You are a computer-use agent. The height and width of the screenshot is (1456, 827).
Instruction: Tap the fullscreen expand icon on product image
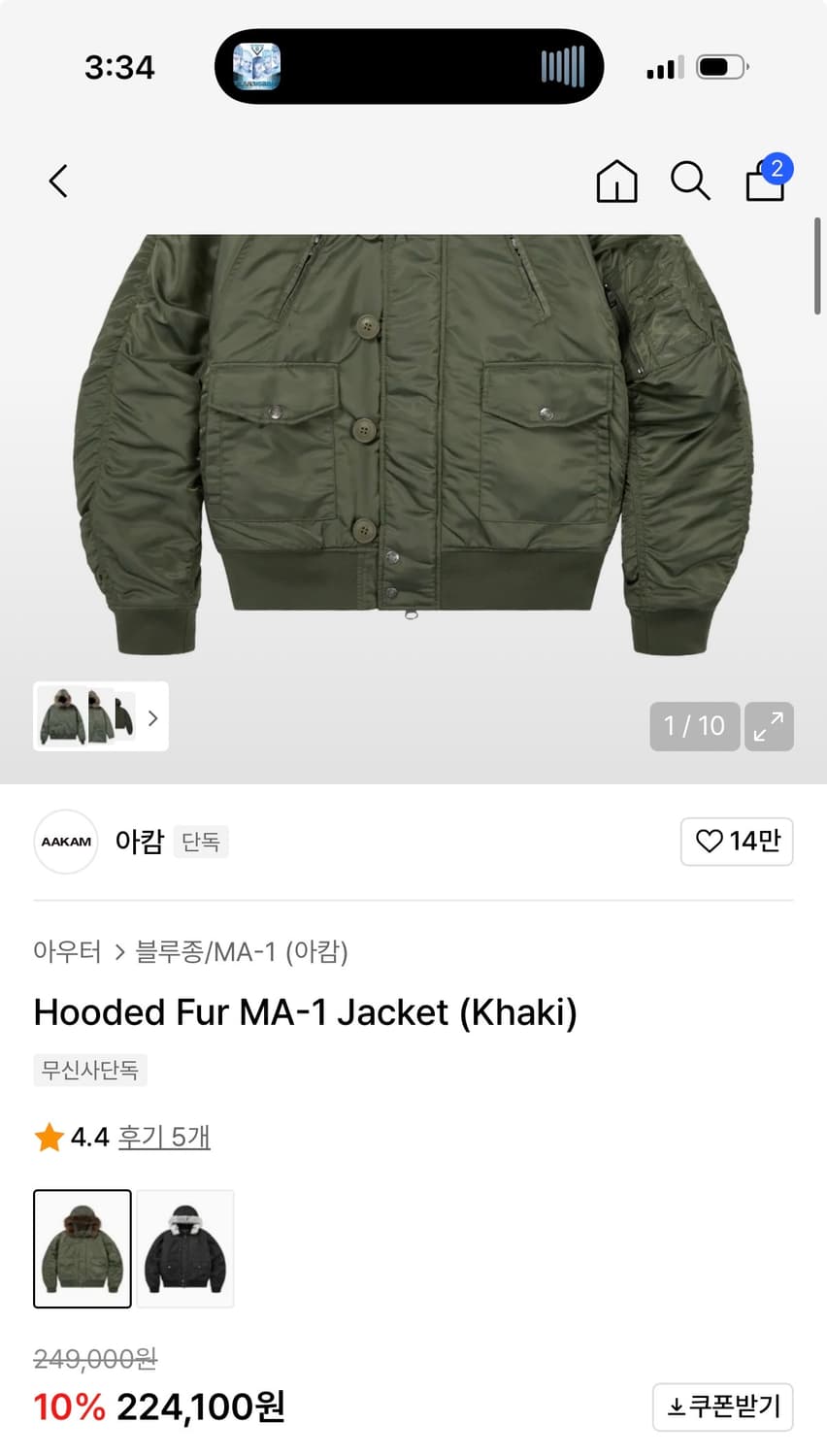click(769, 726)
